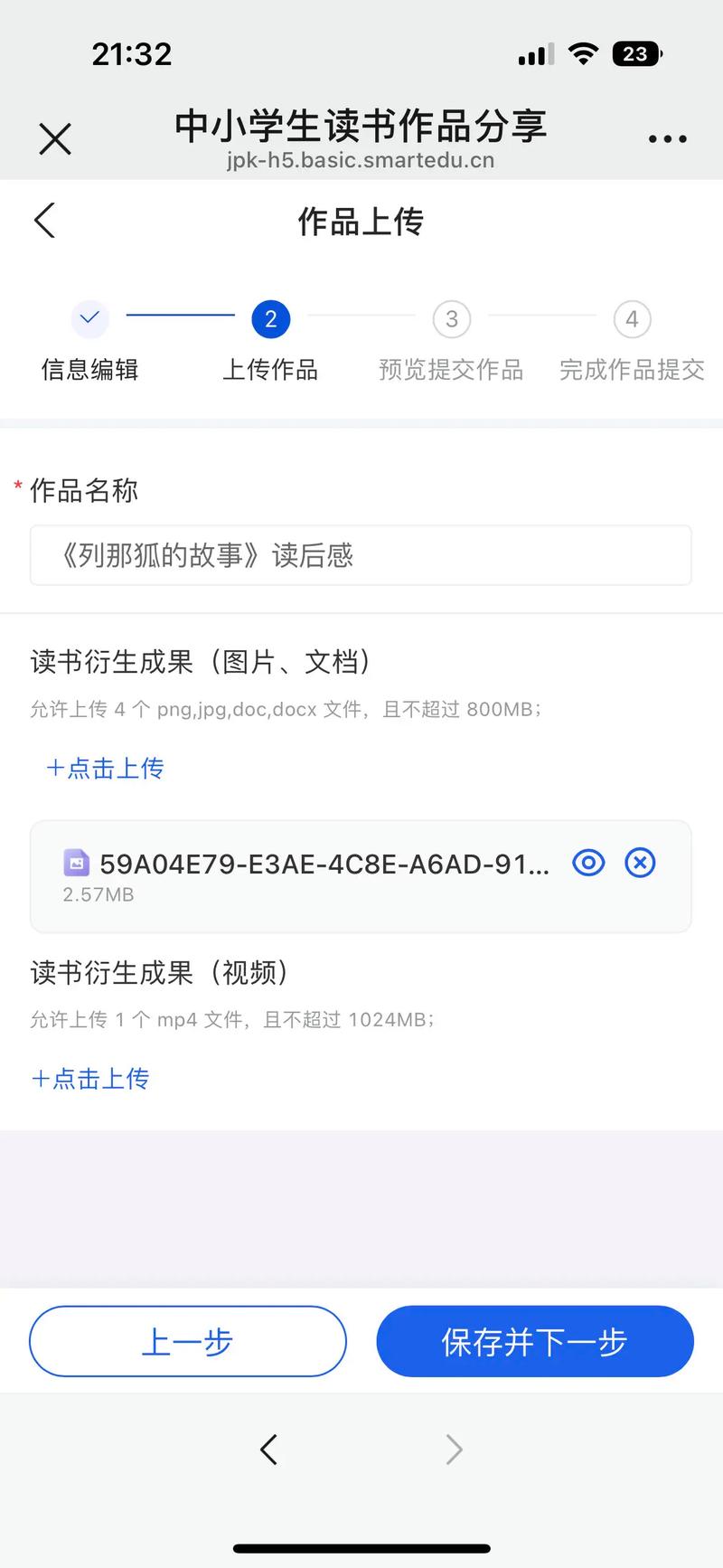Tap the back arrow next to 作品上传
The image size is (723, 1568).
(44, 220)
